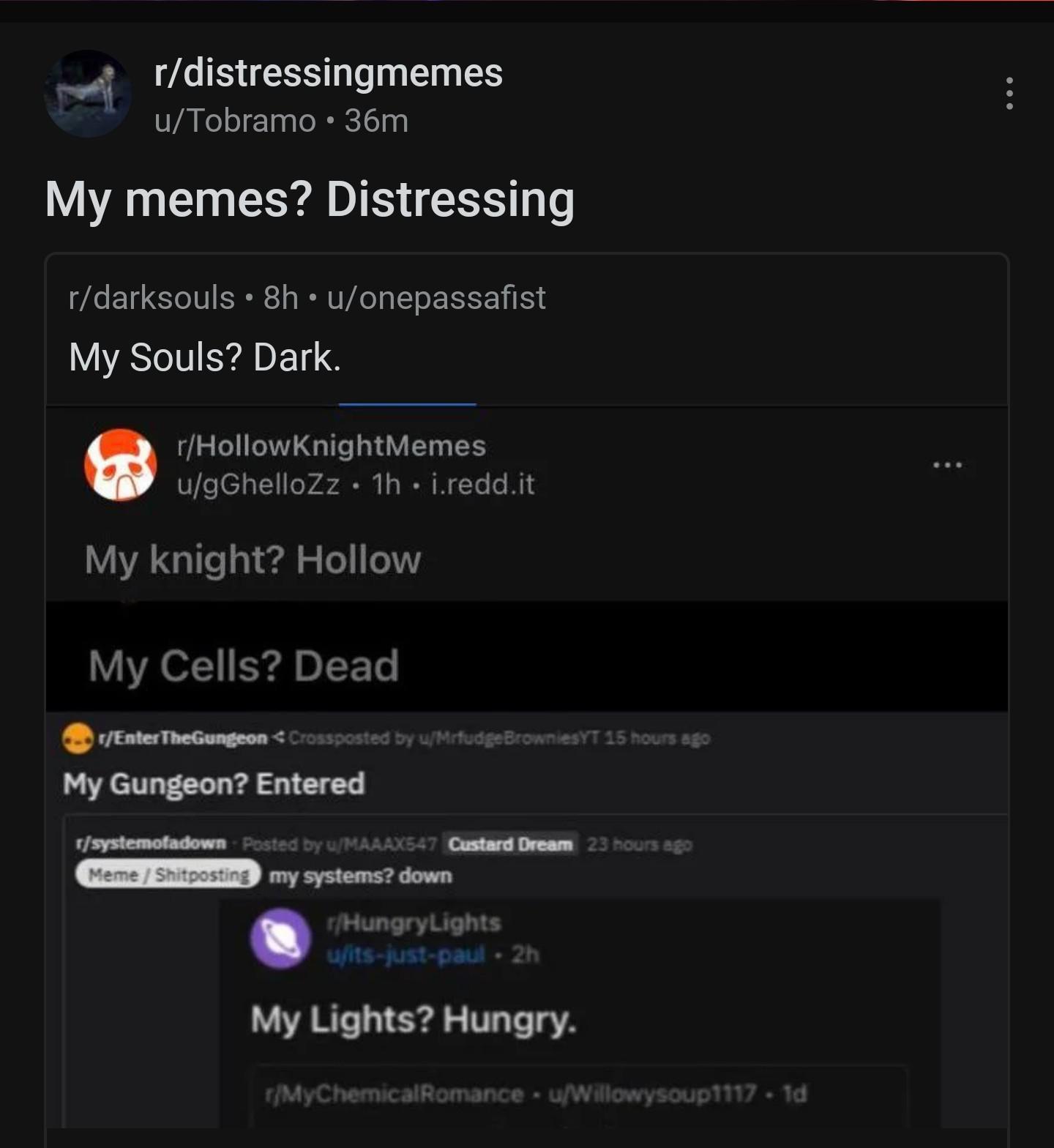Go to the r/distressingmemes subreddit
Screen dimensions: 1054x1148
pyautogui.click(x=328, y=72)
